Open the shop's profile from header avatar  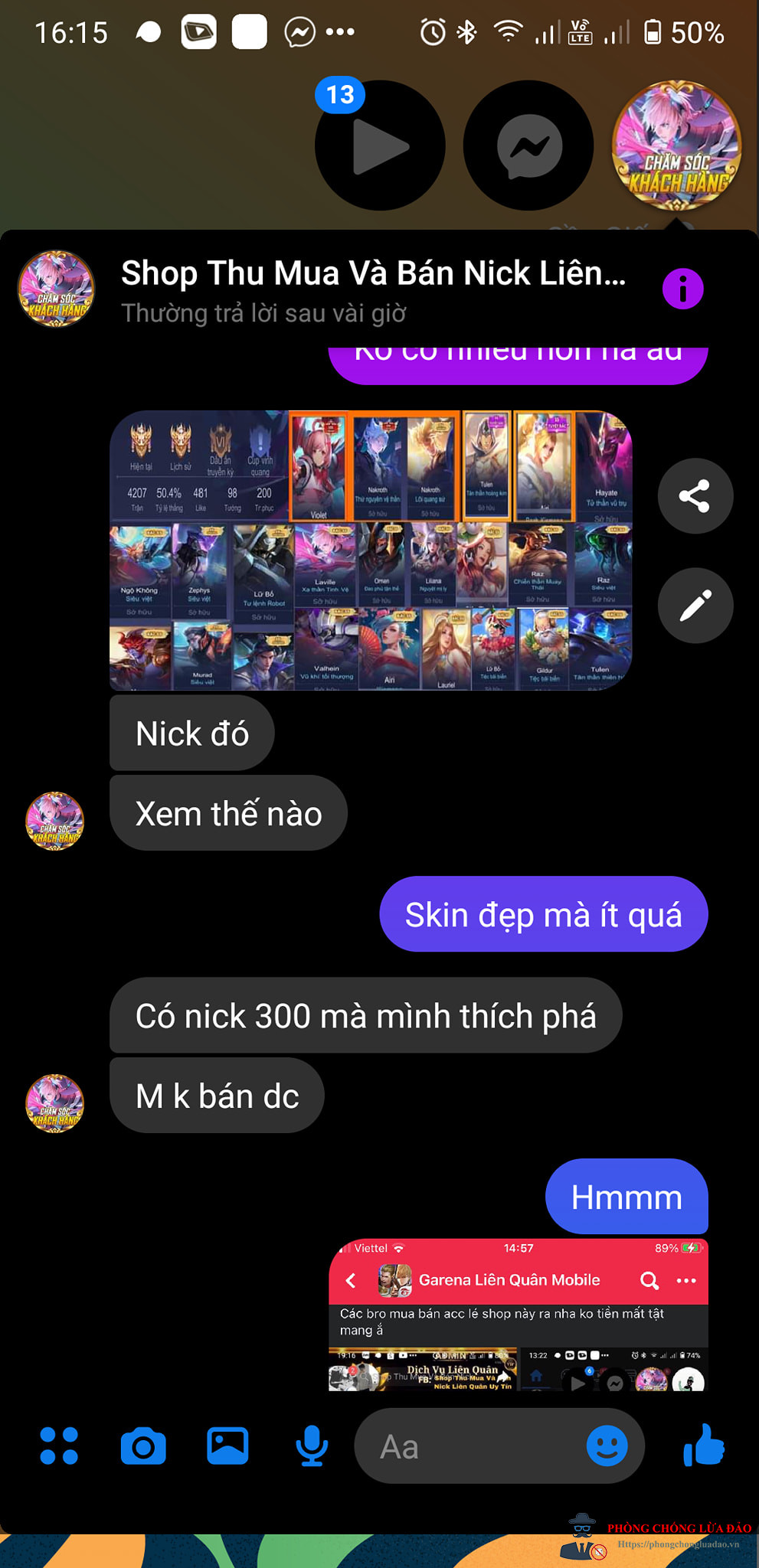[x=56, y=289]
